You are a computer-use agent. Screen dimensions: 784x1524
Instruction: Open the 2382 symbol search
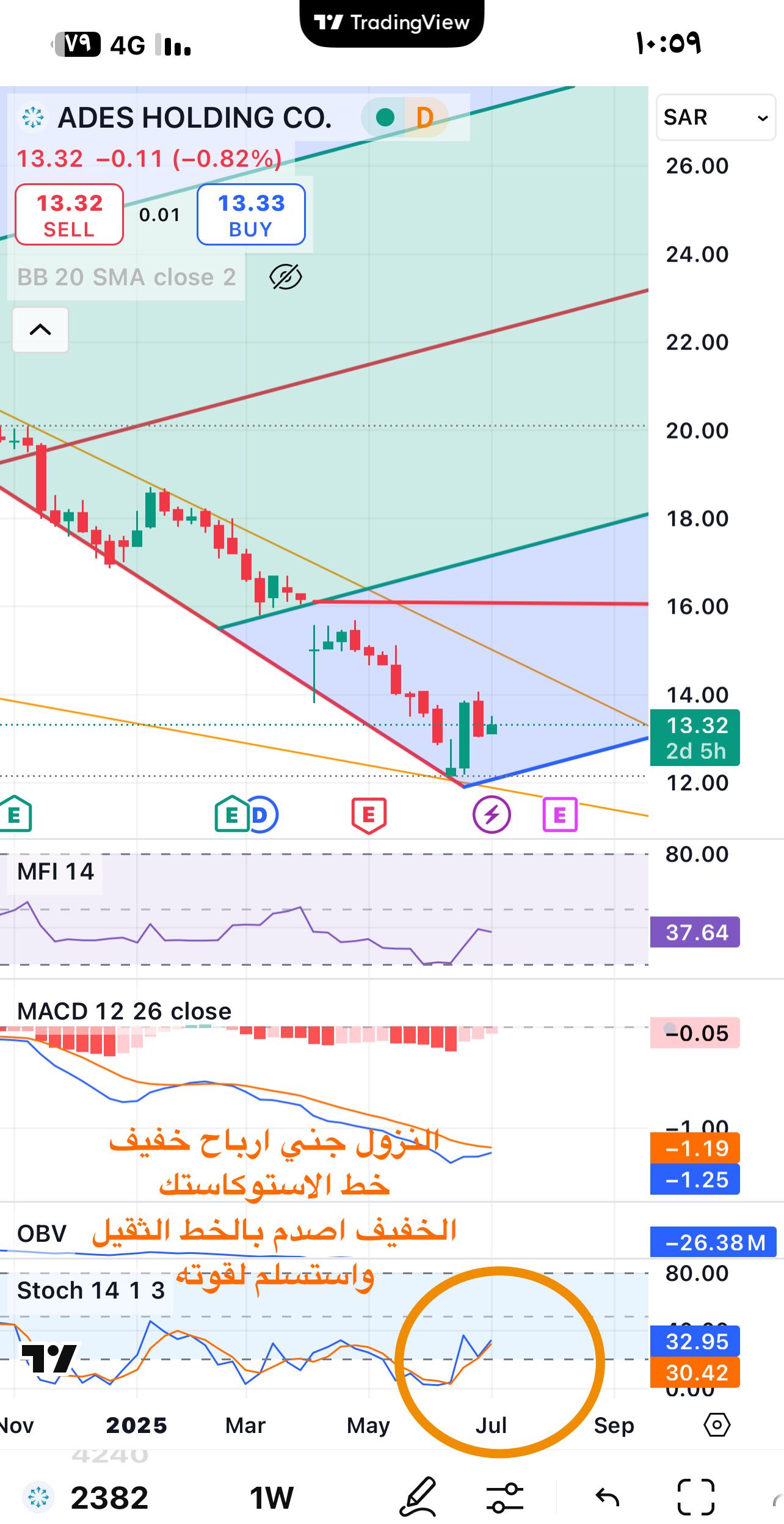pos(109,1498)
